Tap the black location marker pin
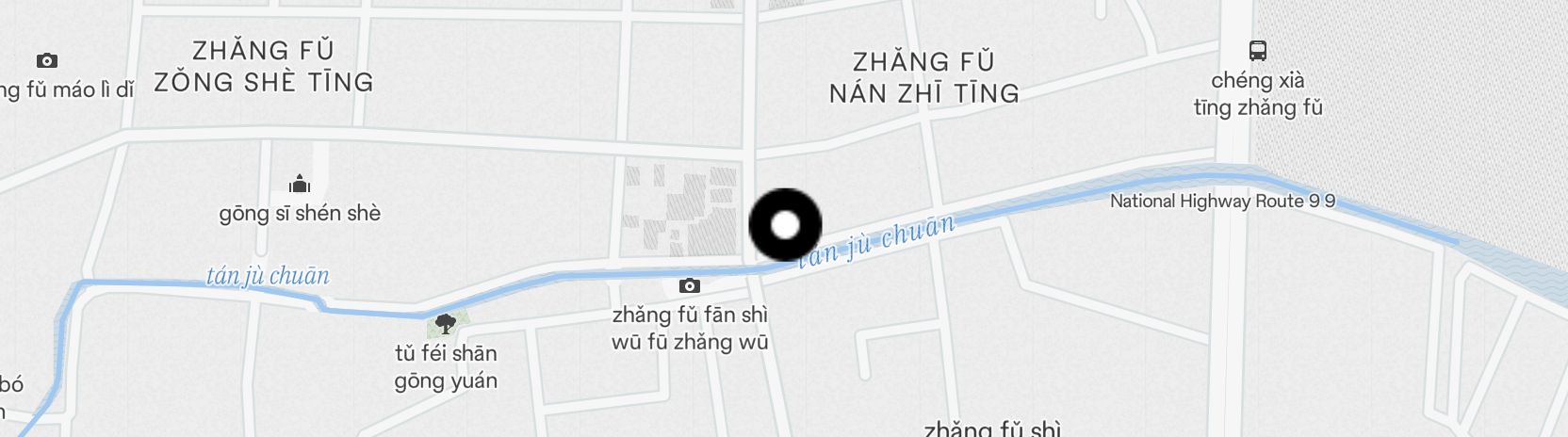This screenshot has height=437, width=1568. click(785, 225)
